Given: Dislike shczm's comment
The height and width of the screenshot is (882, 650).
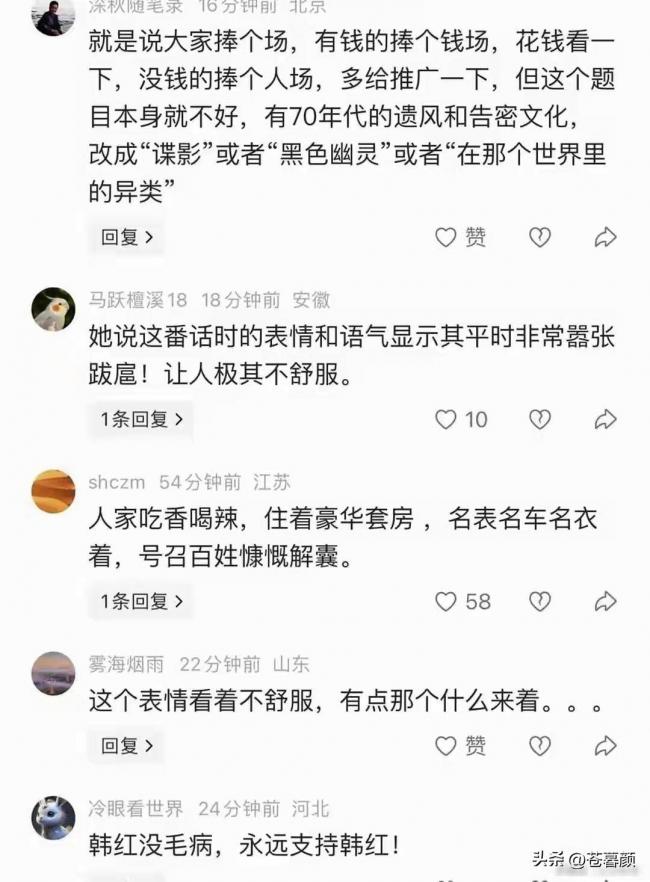Looking at the screenshot, I should tap(540, 602).
